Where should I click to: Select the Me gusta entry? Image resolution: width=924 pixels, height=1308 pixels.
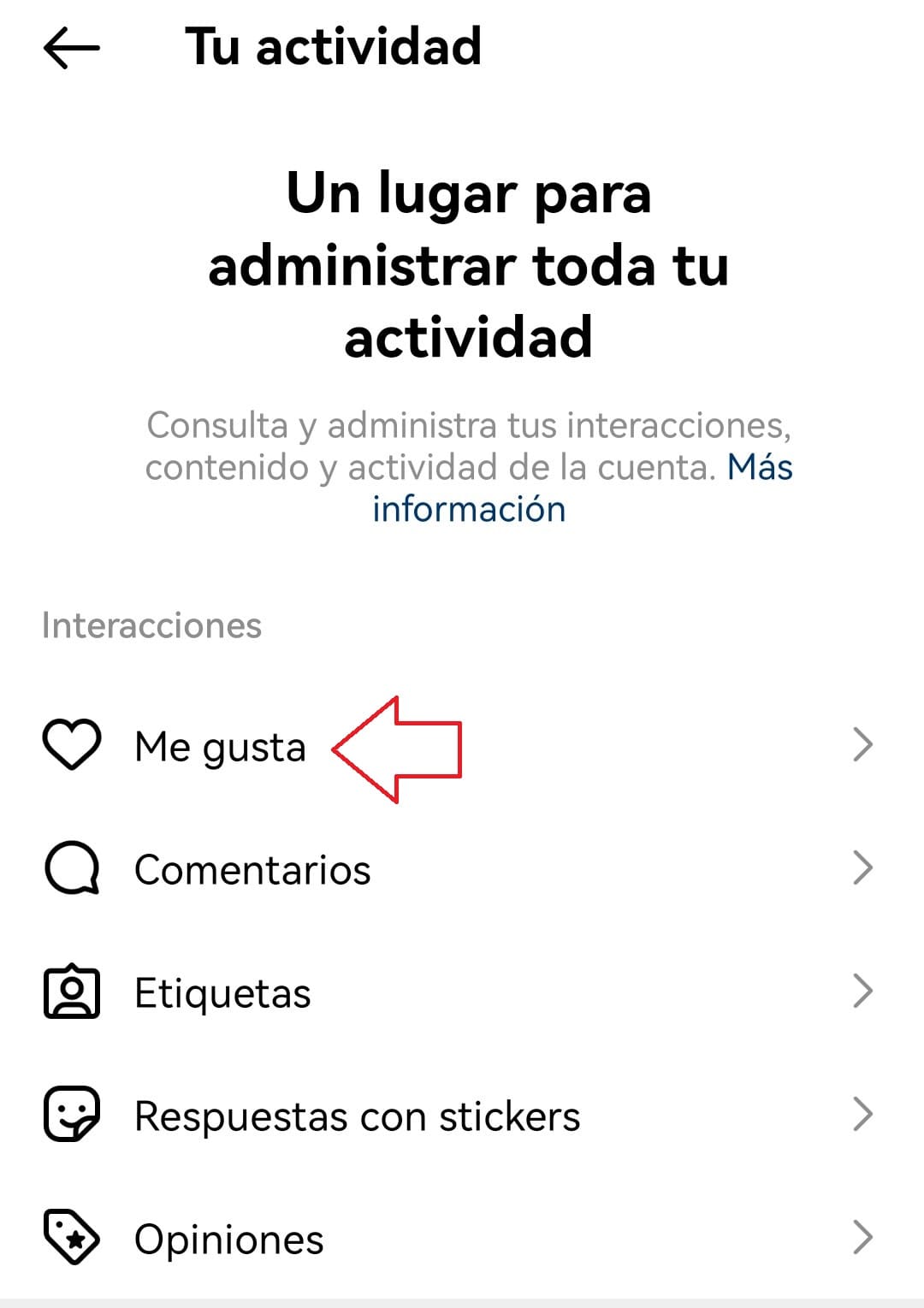(x=221, y=746)
